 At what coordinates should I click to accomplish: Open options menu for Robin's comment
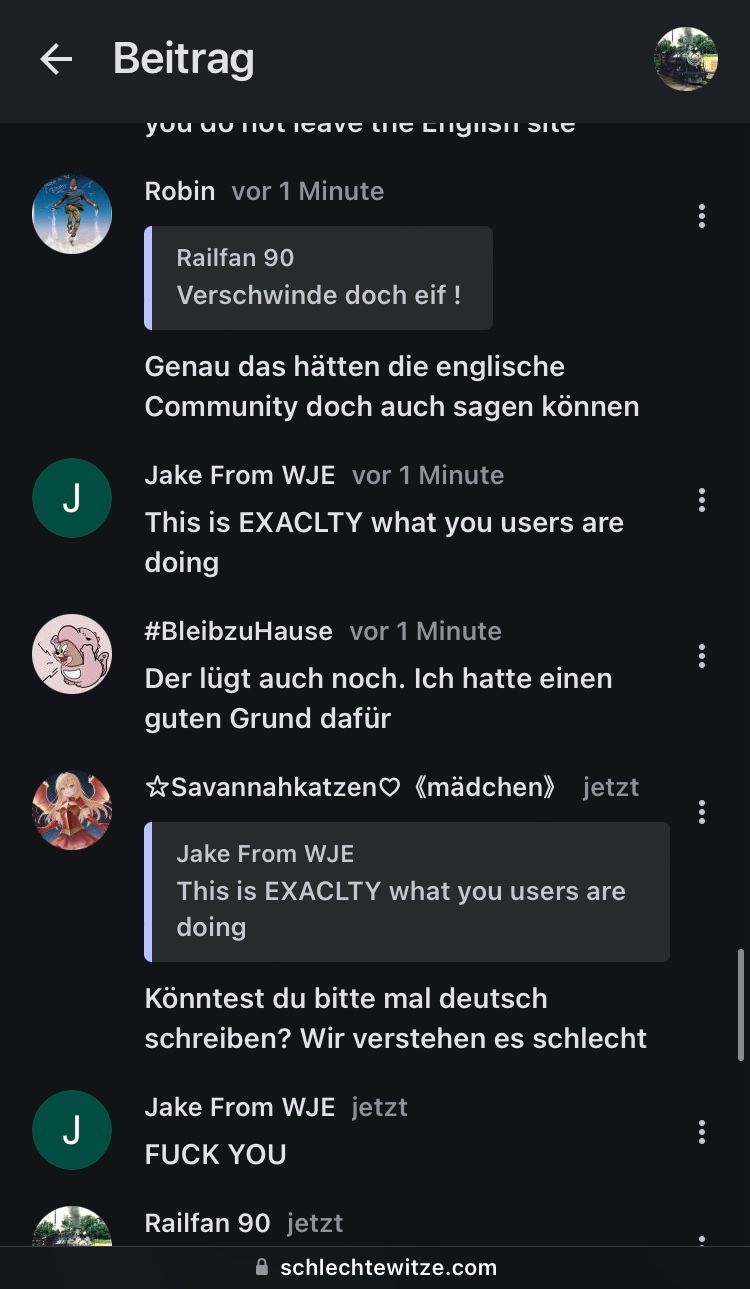click(x=702, y=216)
